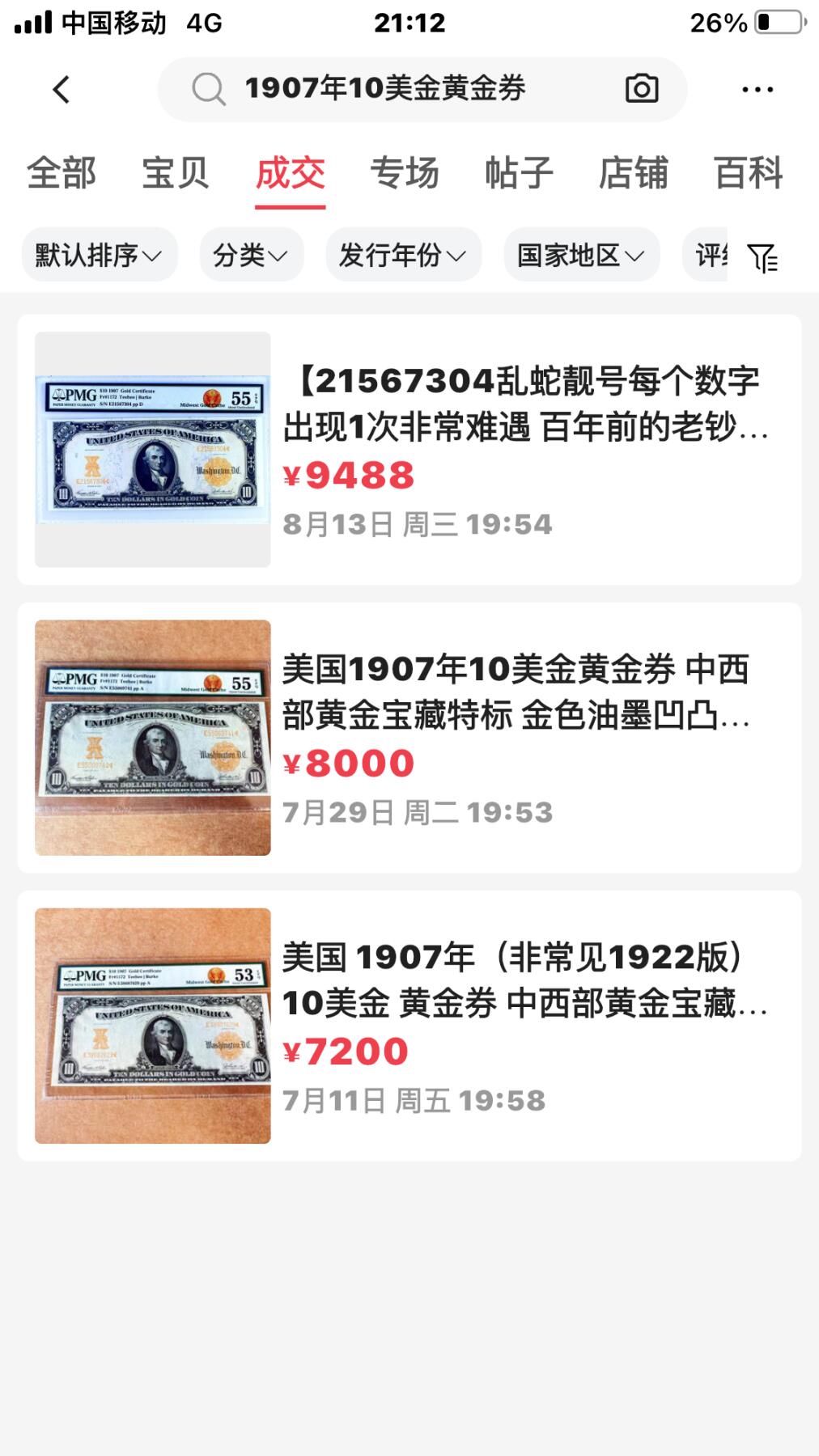This screenshot has height=1456, width=819.
Task: Open the more options menu via the ellipsis icon
Action: 756,89
